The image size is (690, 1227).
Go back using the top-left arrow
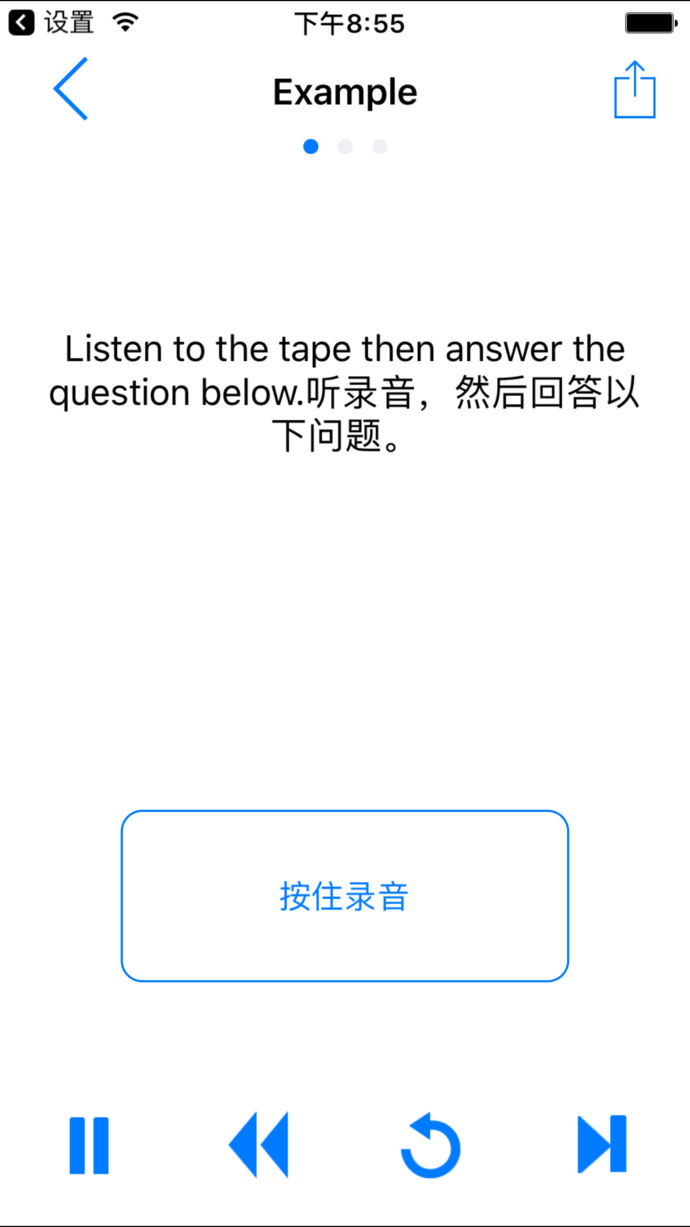pyautogui.click(x=70, y=90)
